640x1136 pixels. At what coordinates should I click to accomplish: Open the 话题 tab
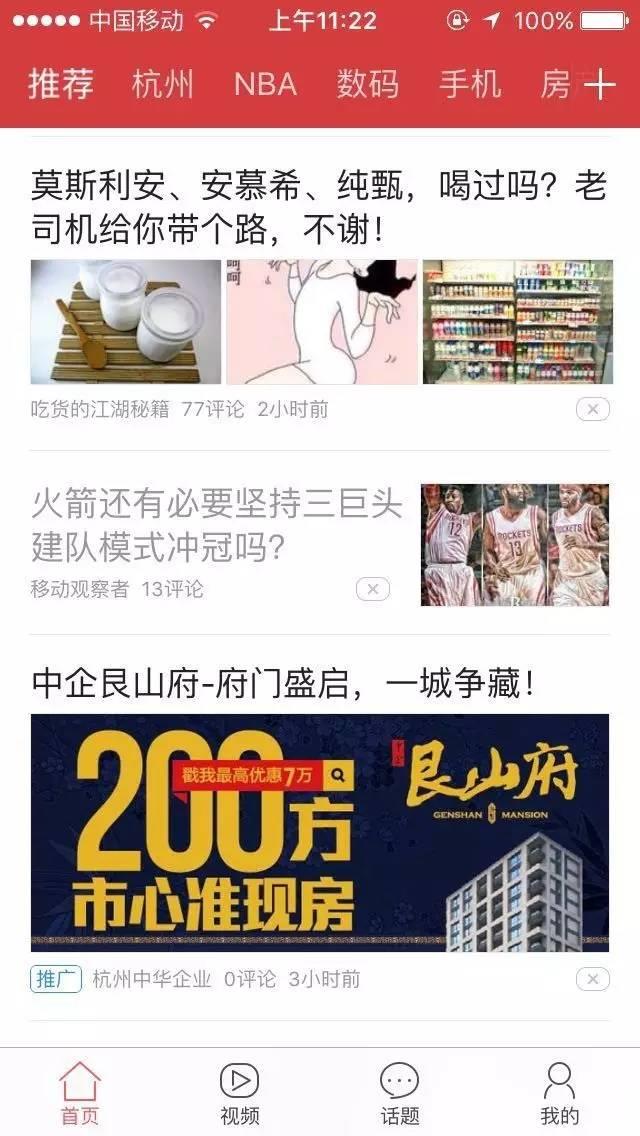[399, 1094]
